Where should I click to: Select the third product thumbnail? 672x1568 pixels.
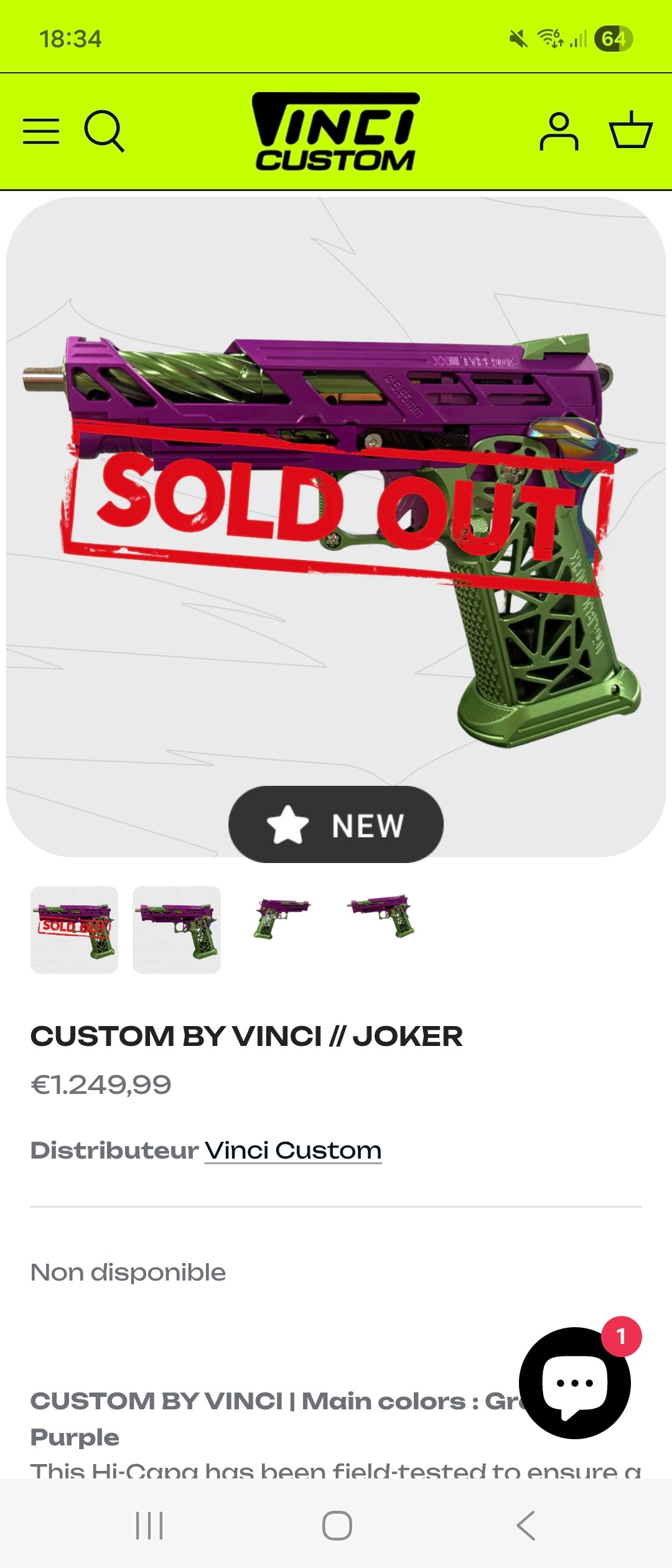[x=280, y=918]
